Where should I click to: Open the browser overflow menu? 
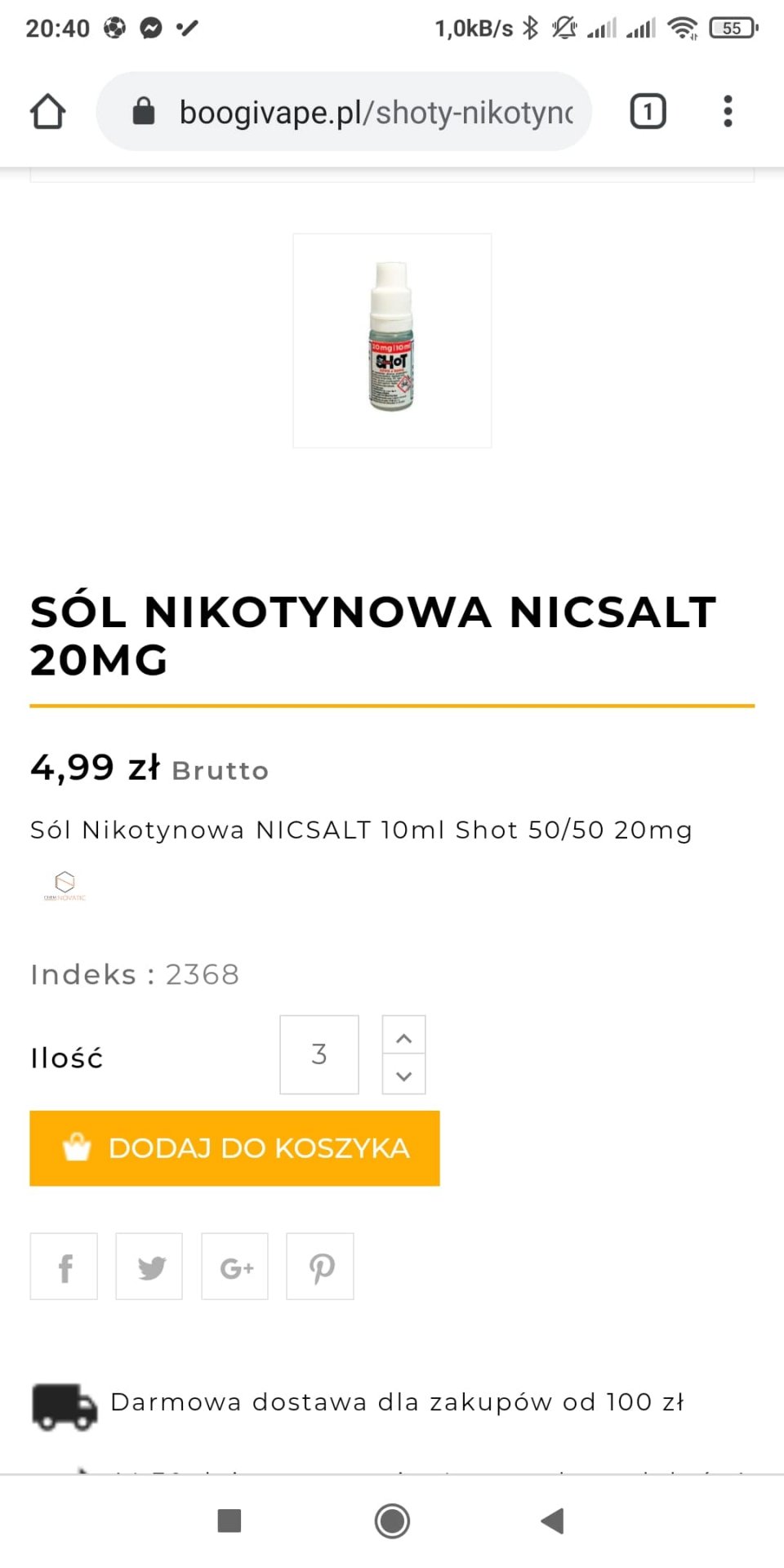click(x=728, y=112)
